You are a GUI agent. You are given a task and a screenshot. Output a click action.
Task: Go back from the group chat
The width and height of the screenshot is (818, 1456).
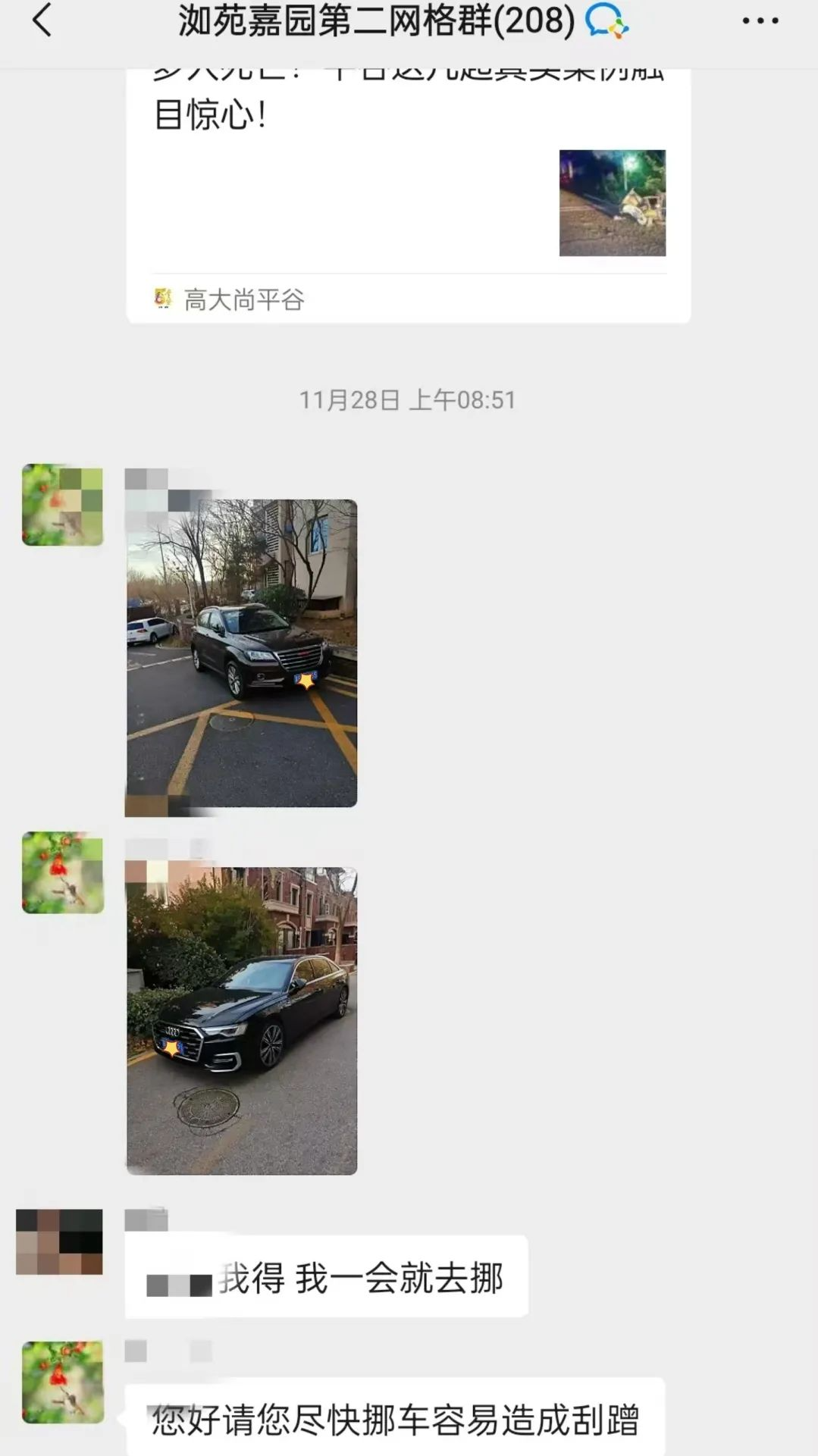click(x=42, y=20)
